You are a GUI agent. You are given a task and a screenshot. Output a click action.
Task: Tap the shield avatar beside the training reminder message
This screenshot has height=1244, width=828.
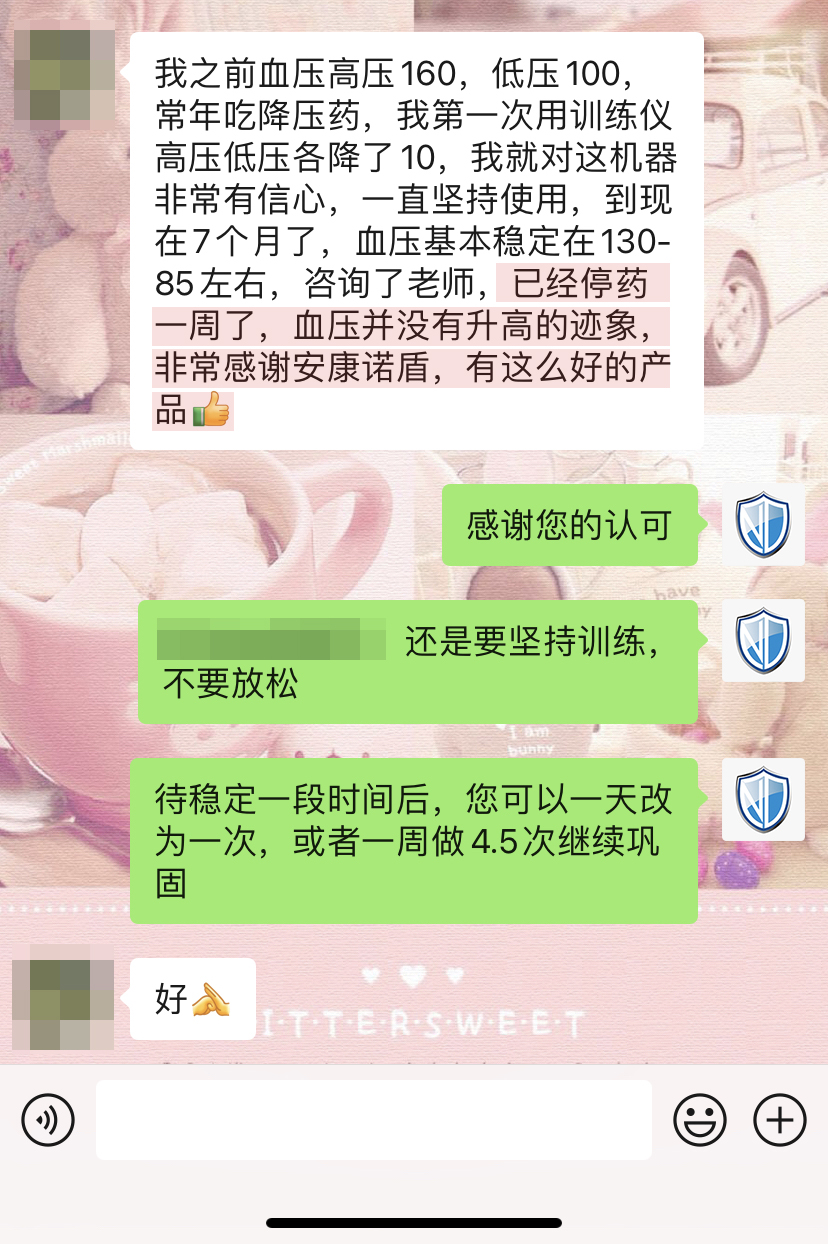click(x=763, y=641)
